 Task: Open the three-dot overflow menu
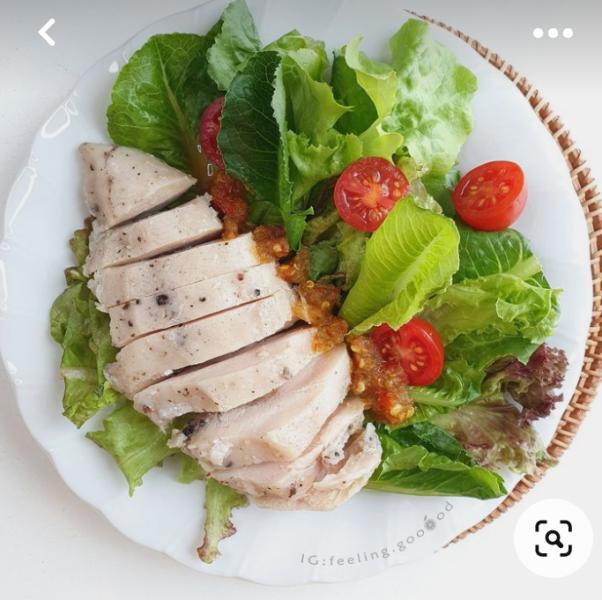tap(553, 33)
